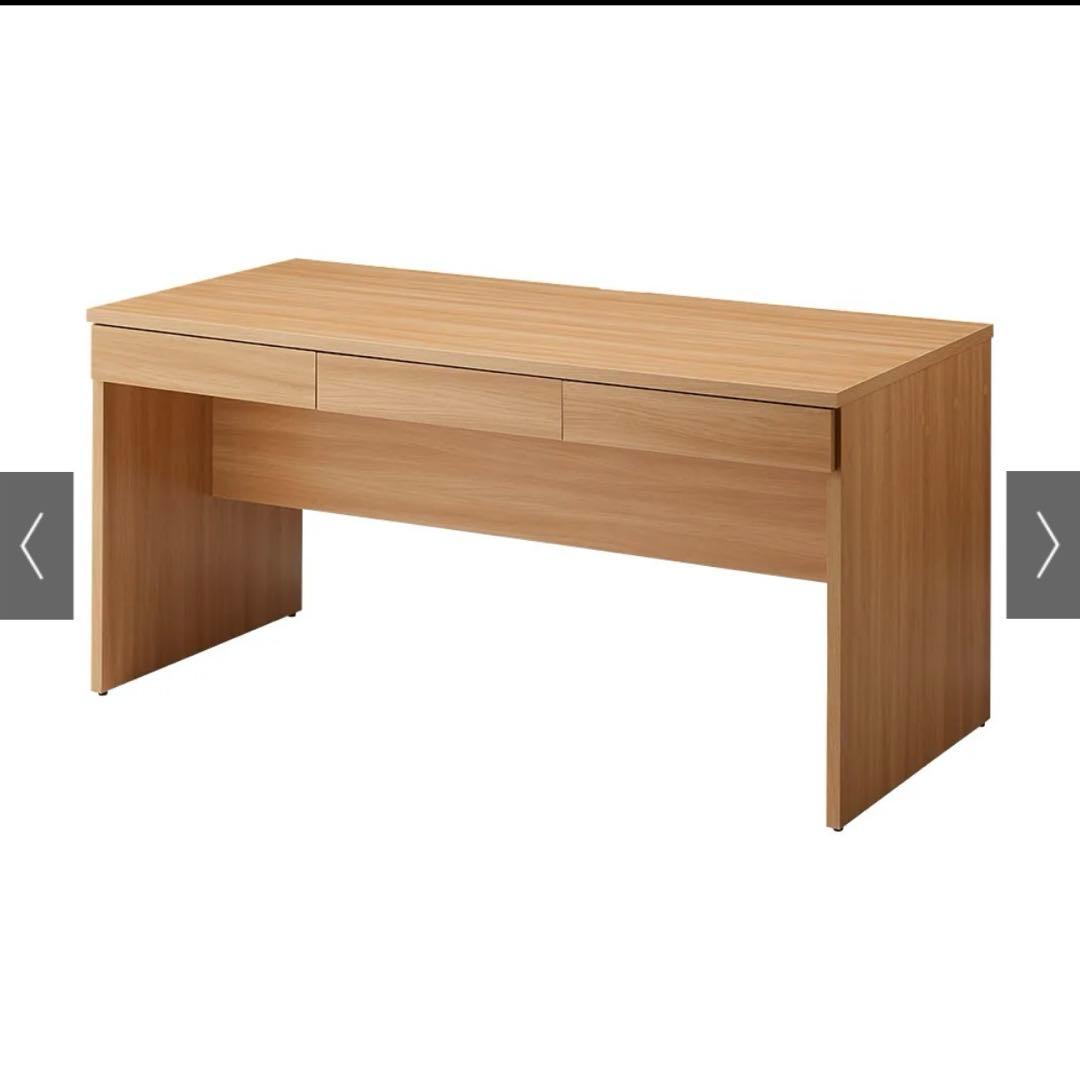The height and width of the screenshot is (1080, 1080).
Task: Show the next product image
Action: click(x=1044, y=545)
